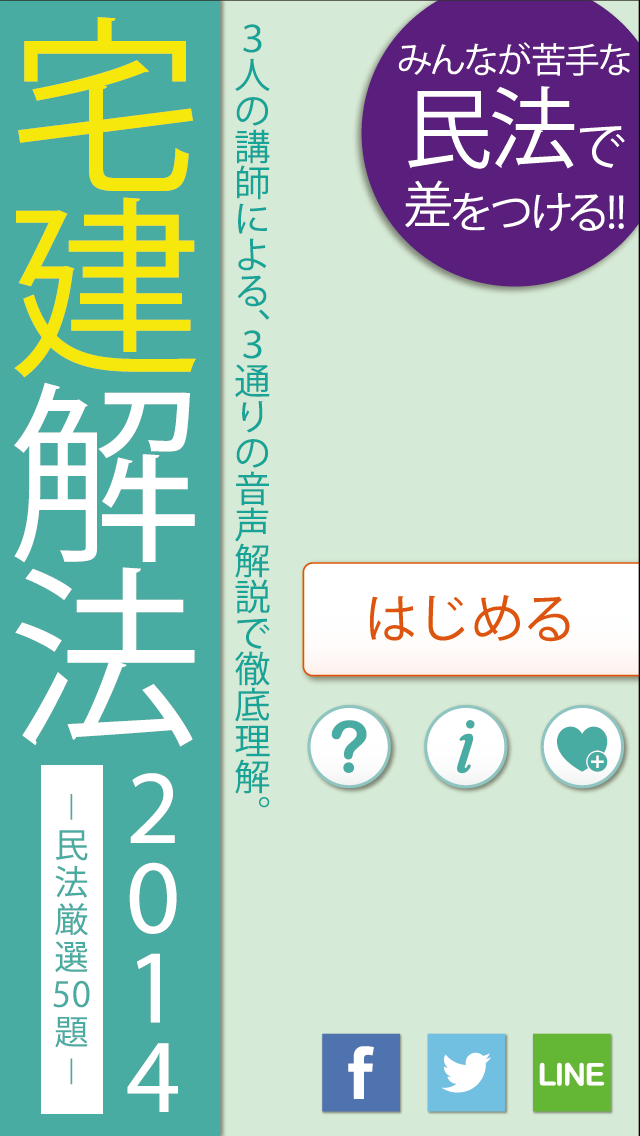Tap the はじめる start button

point(470,619)
